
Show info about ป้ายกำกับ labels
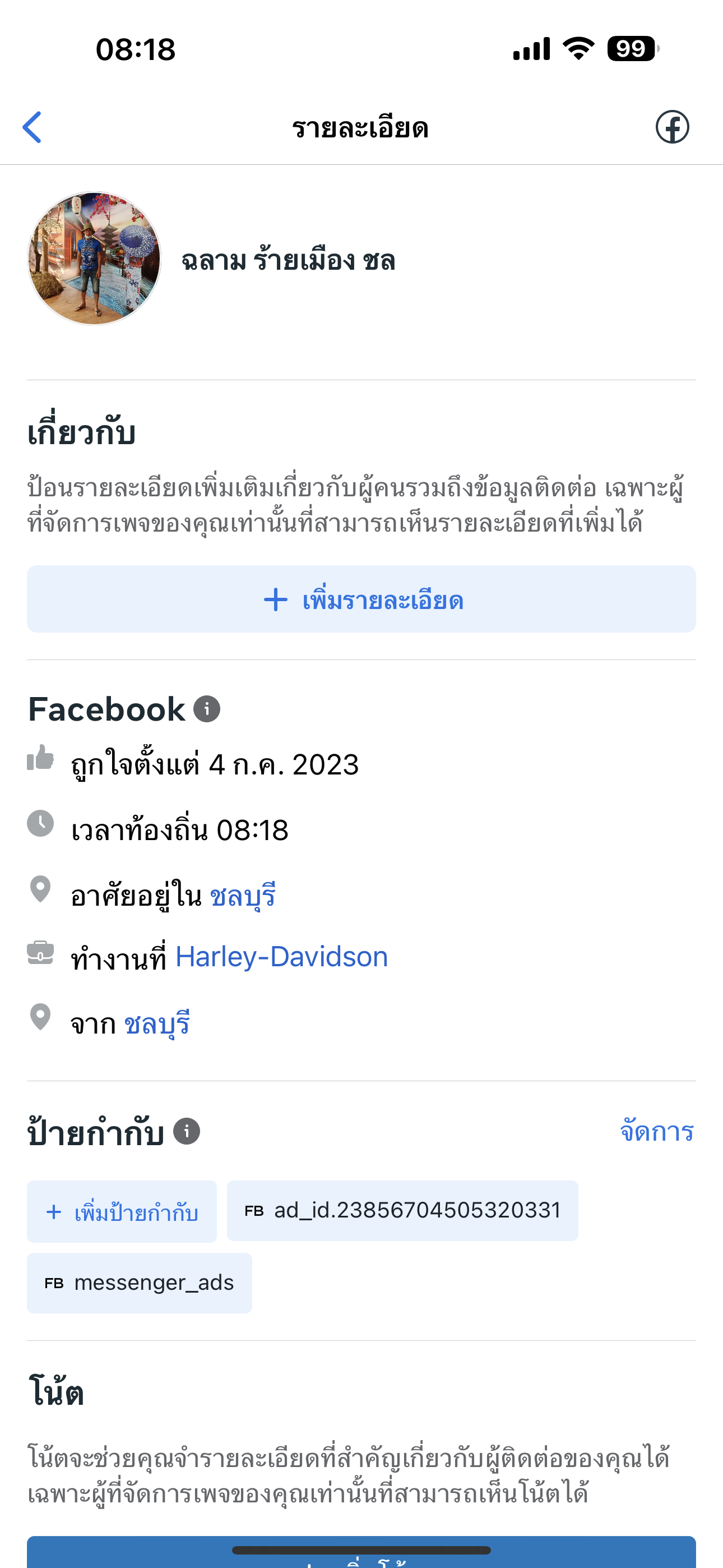click(187, 1132)
